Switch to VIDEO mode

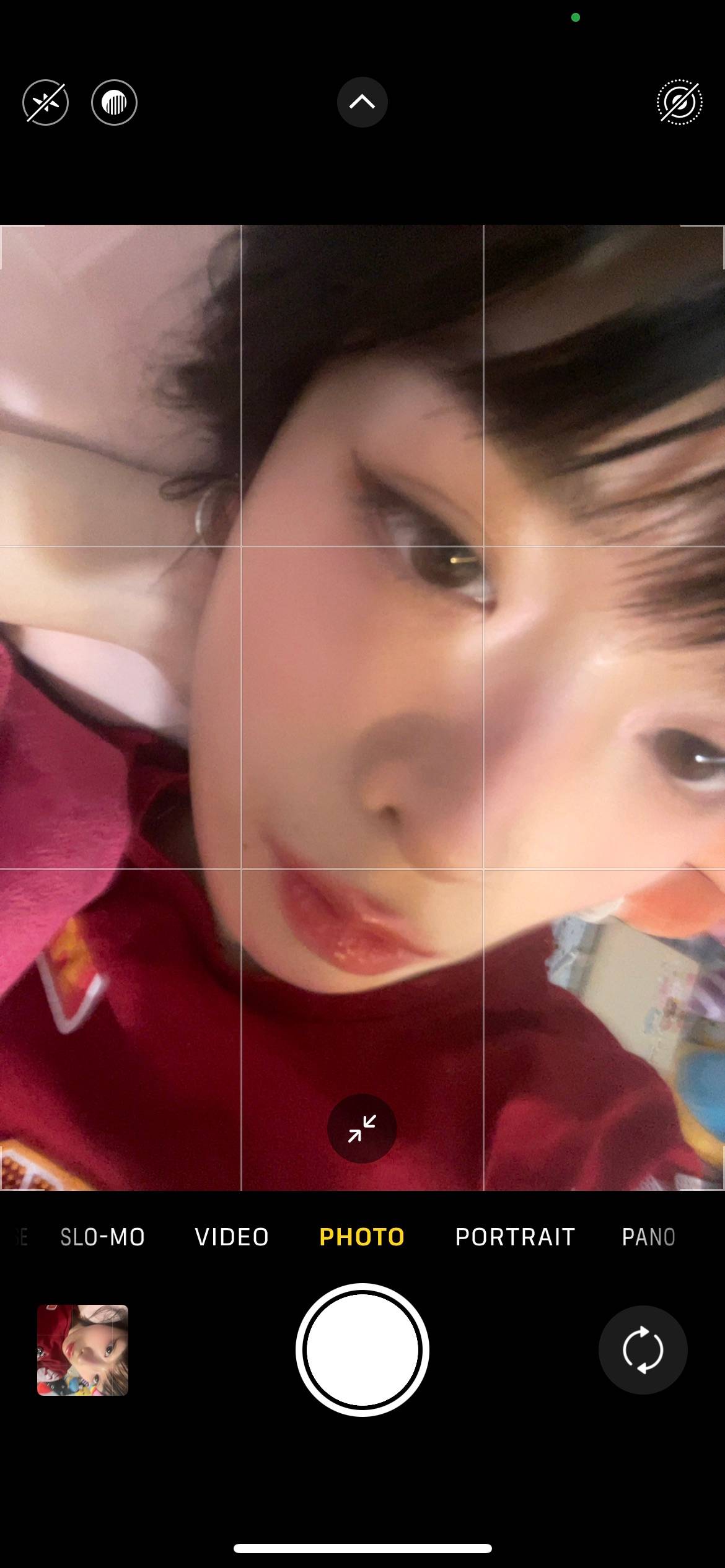[232, 1237]
